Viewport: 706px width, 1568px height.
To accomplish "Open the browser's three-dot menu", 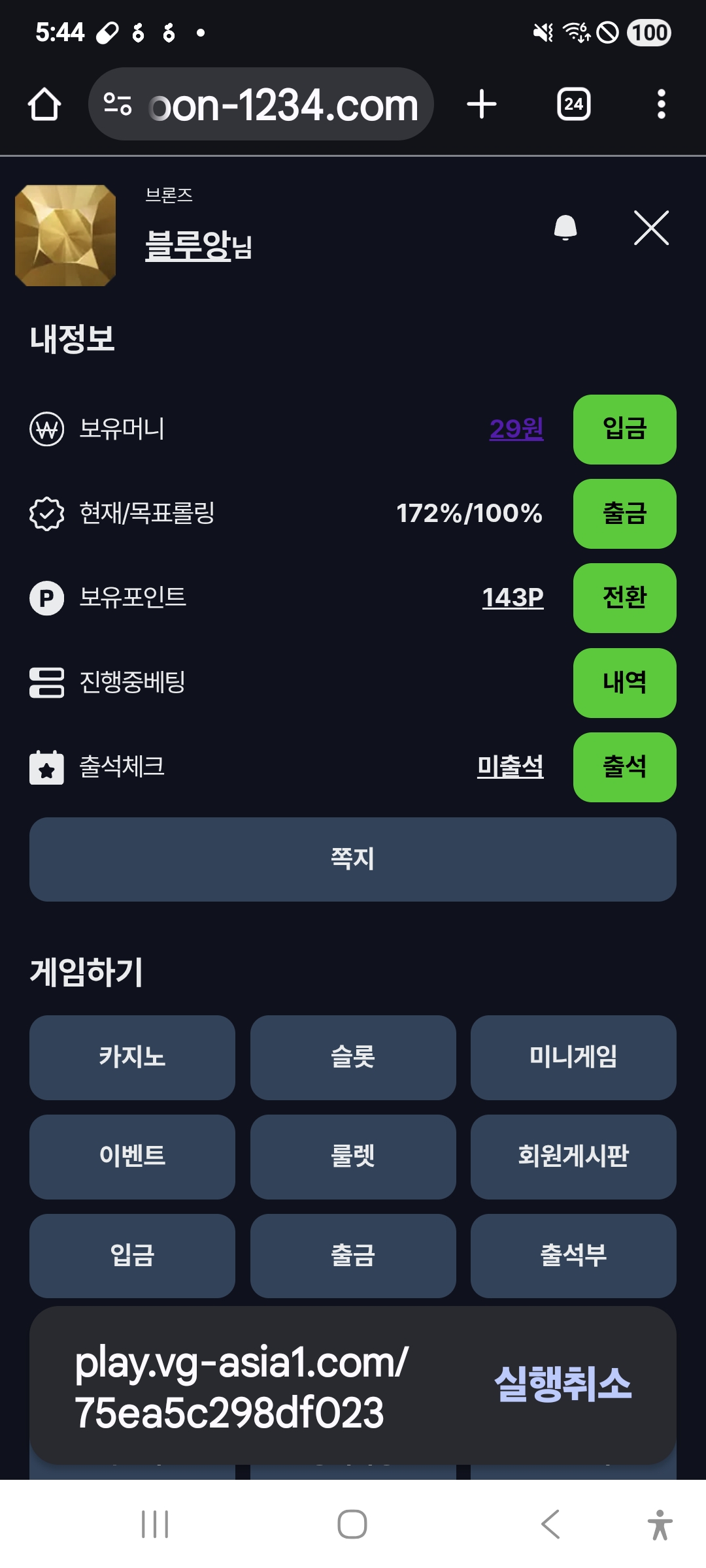I will 662,105.
